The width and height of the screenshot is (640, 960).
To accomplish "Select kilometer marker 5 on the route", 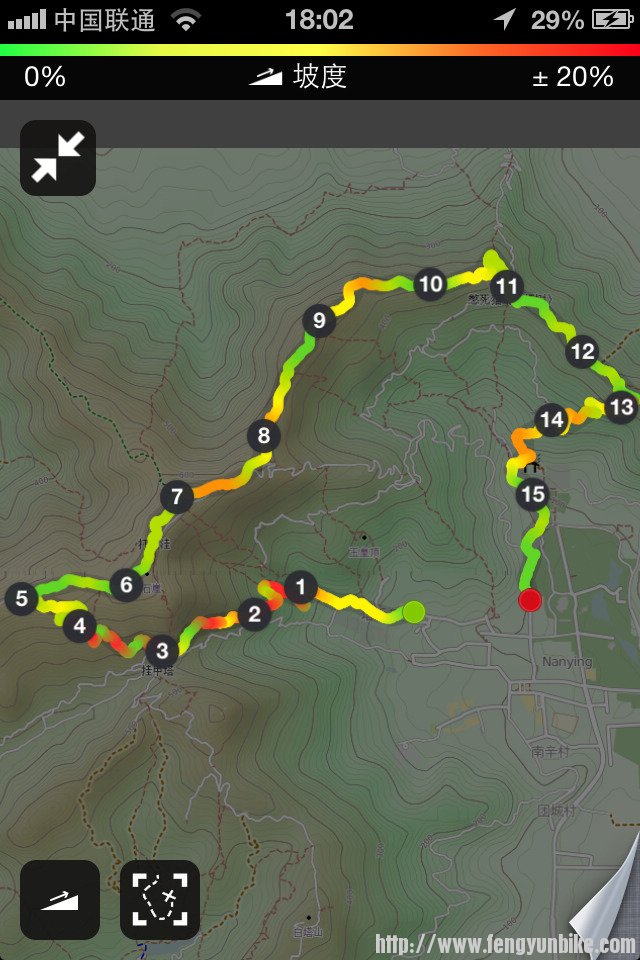I will click(x=22, y=599).
